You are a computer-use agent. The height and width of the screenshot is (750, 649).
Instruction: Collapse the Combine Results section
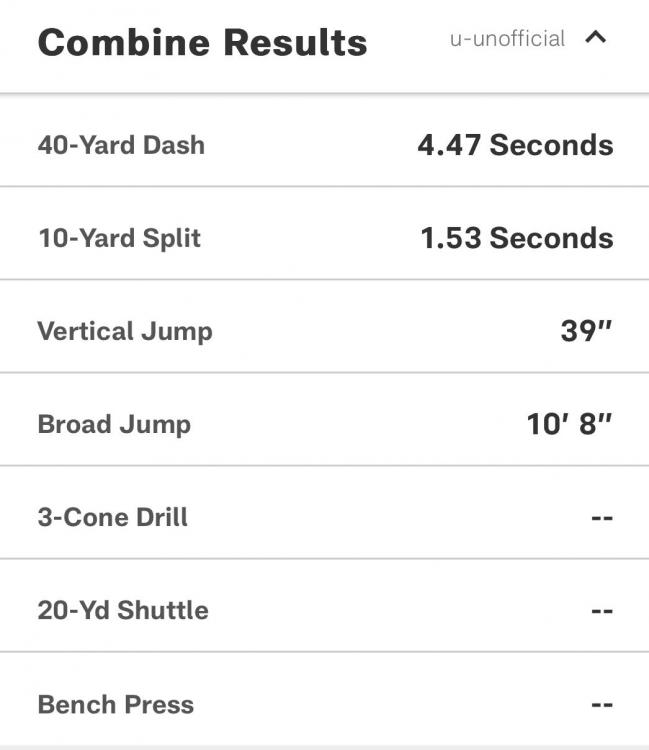click(x=596, y=39)
